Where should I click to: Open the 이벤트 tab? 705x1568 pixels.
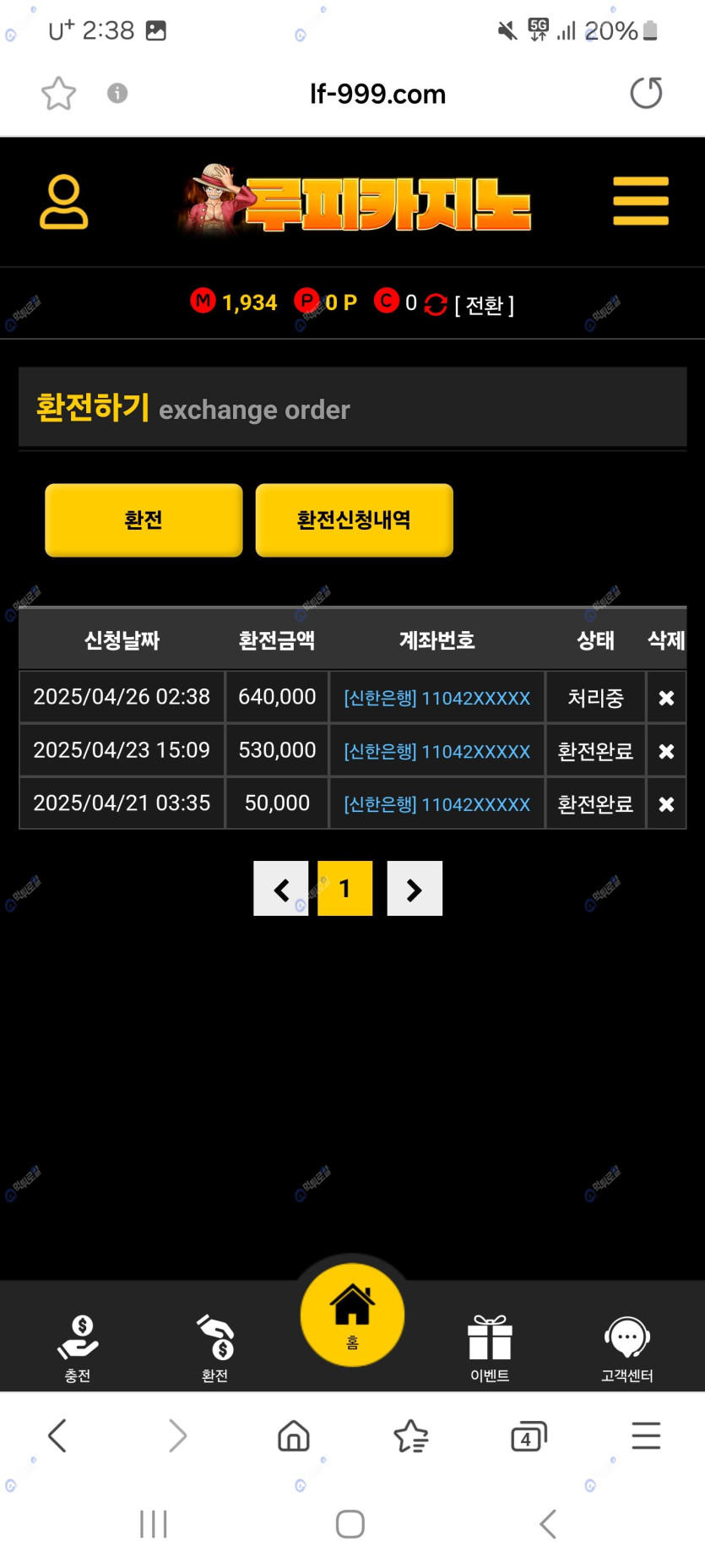[490, 1347]
